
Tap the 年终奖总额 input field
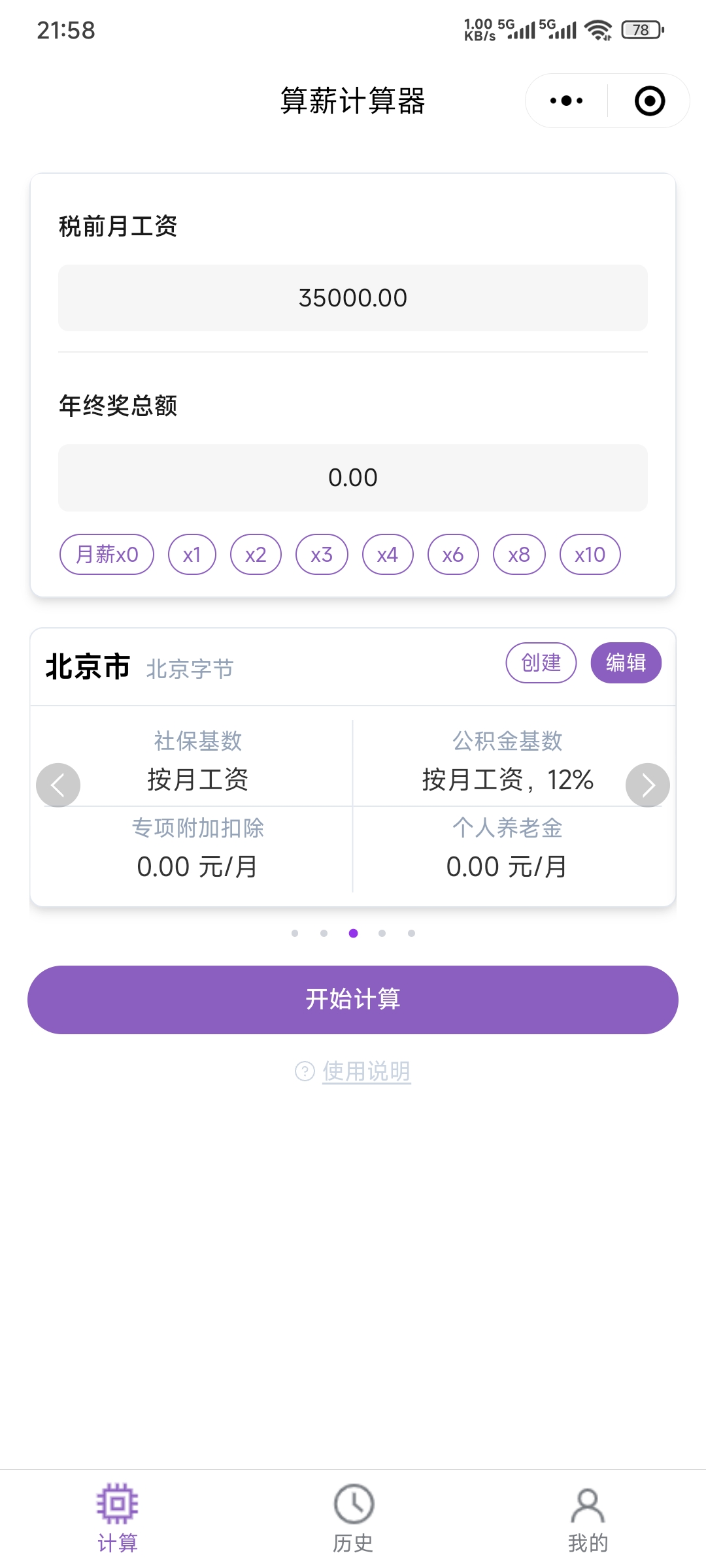tap(353, 478)
